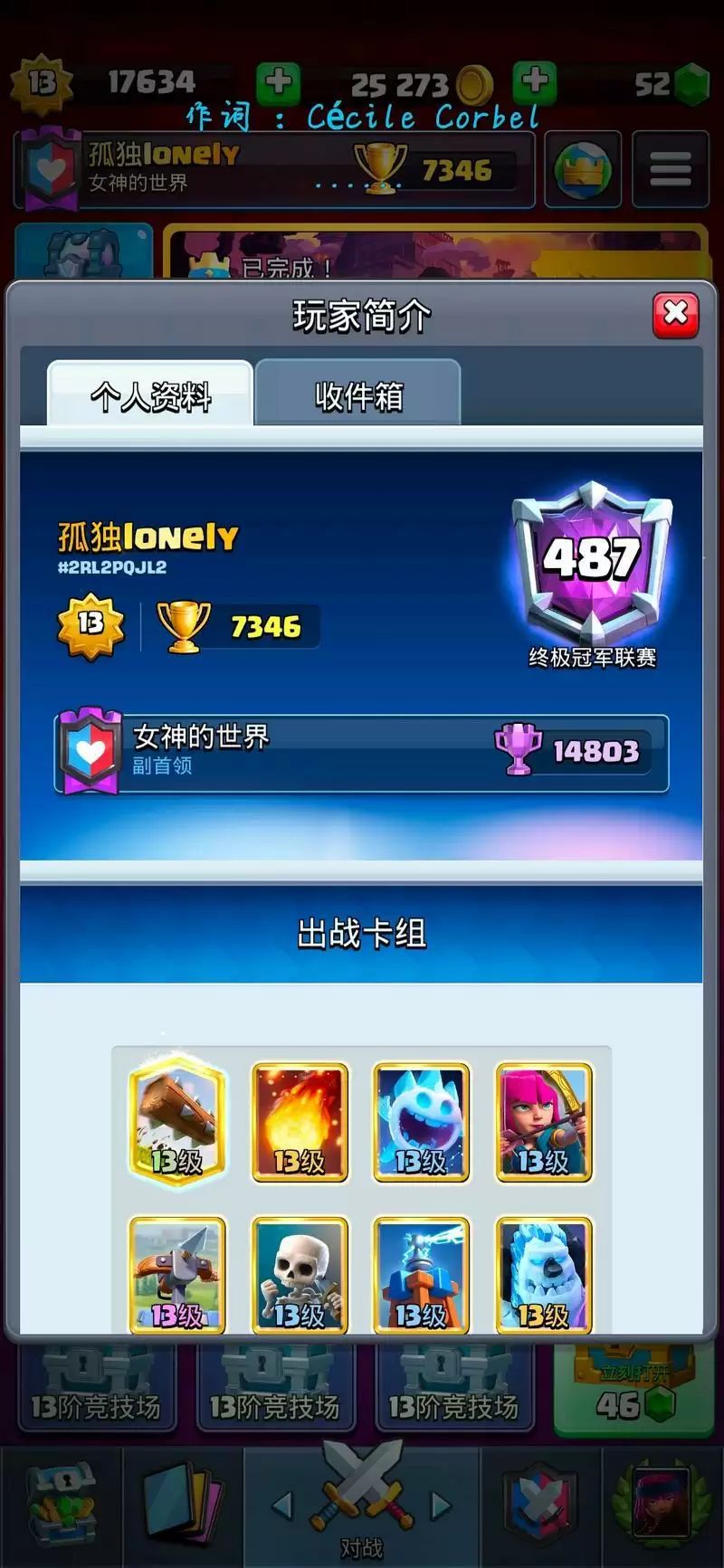Close the 玩家简介 player profile dialog
The image size is (724, 1568).
pos(675,315)
